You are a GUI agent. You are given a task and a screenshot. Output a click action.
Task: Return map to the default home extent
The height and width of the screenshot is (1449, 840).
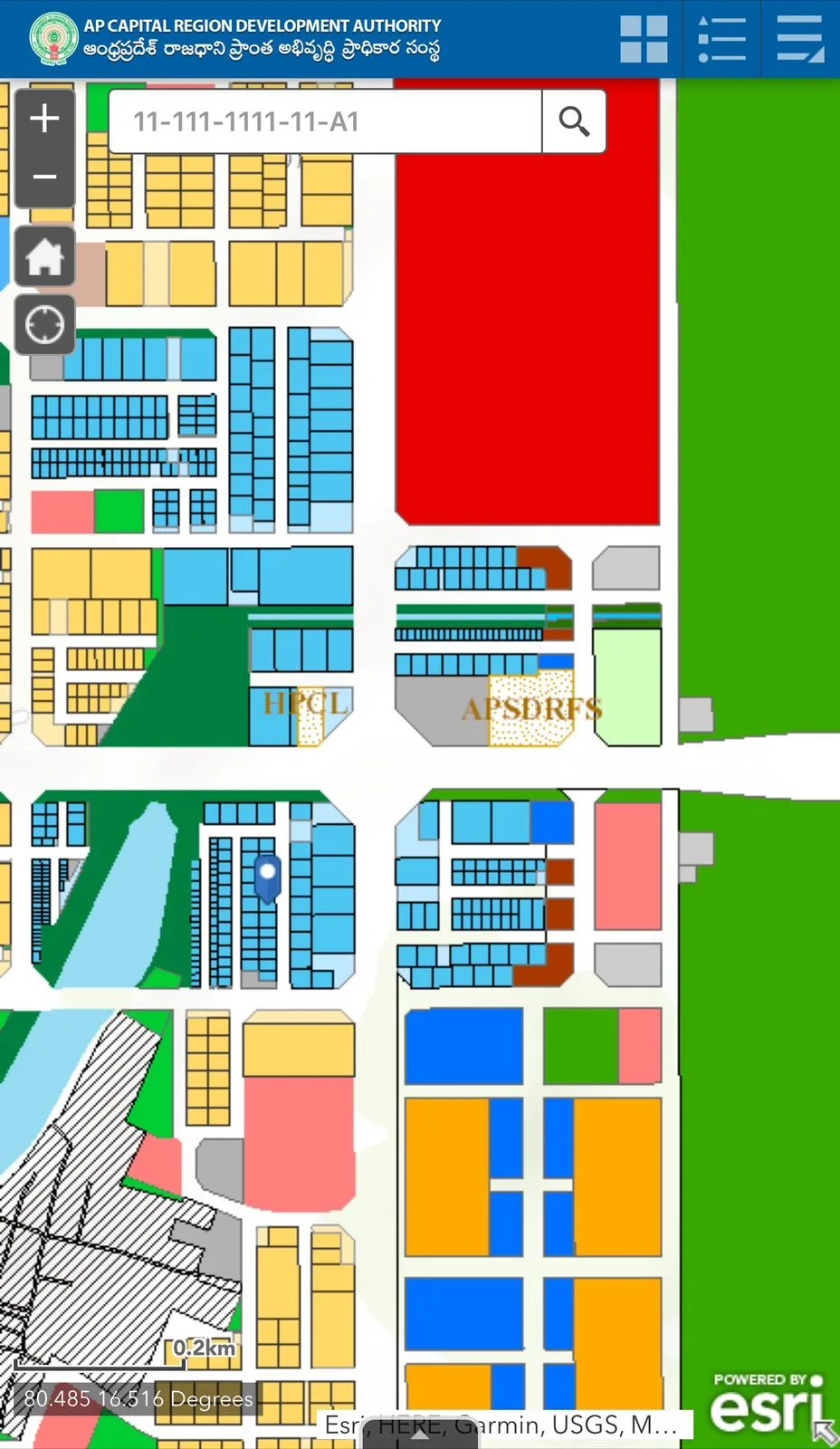44,257
